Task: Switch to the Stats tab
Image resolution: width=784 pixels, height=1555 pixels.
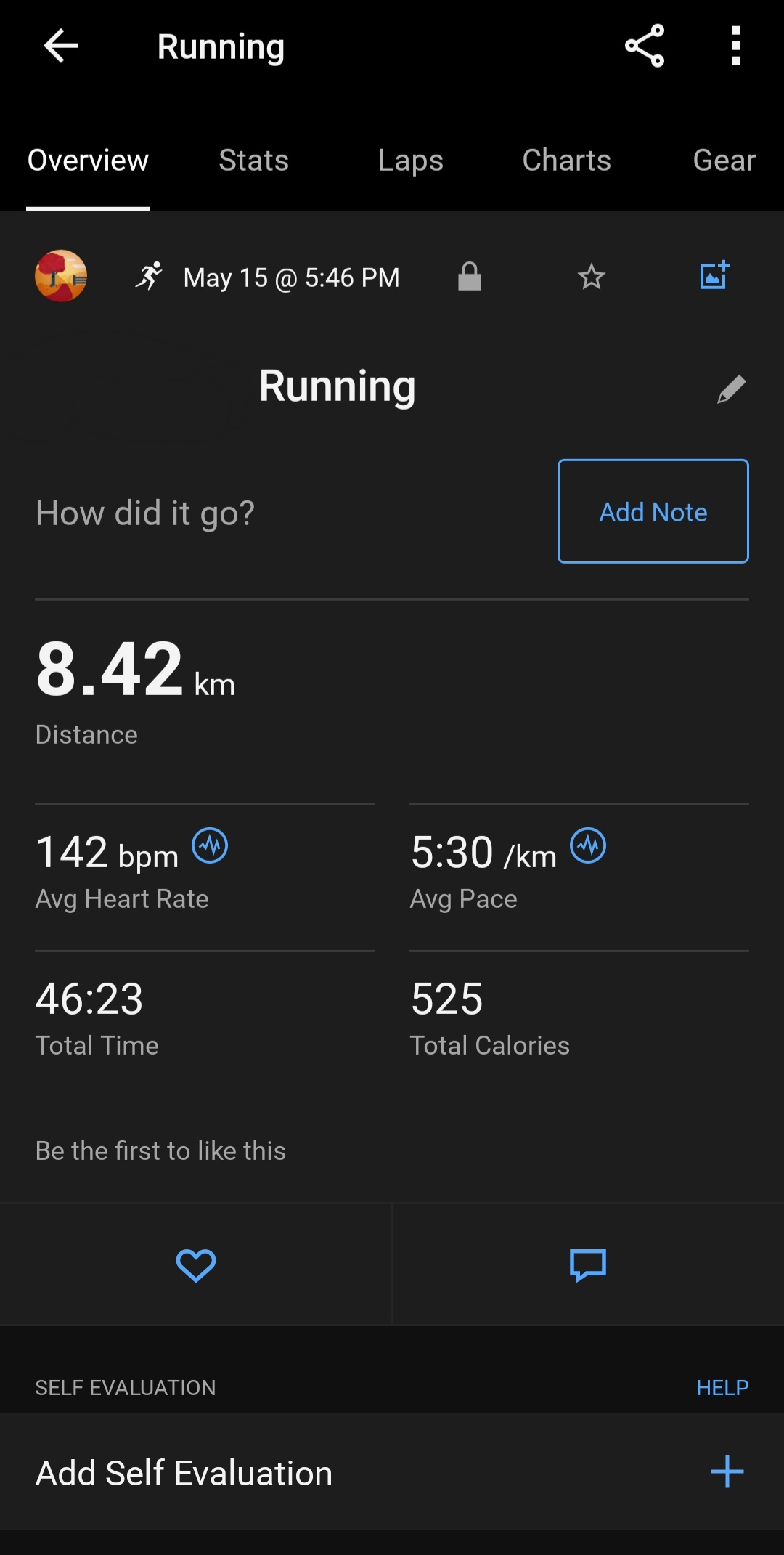Action: (x=254, y=161)
